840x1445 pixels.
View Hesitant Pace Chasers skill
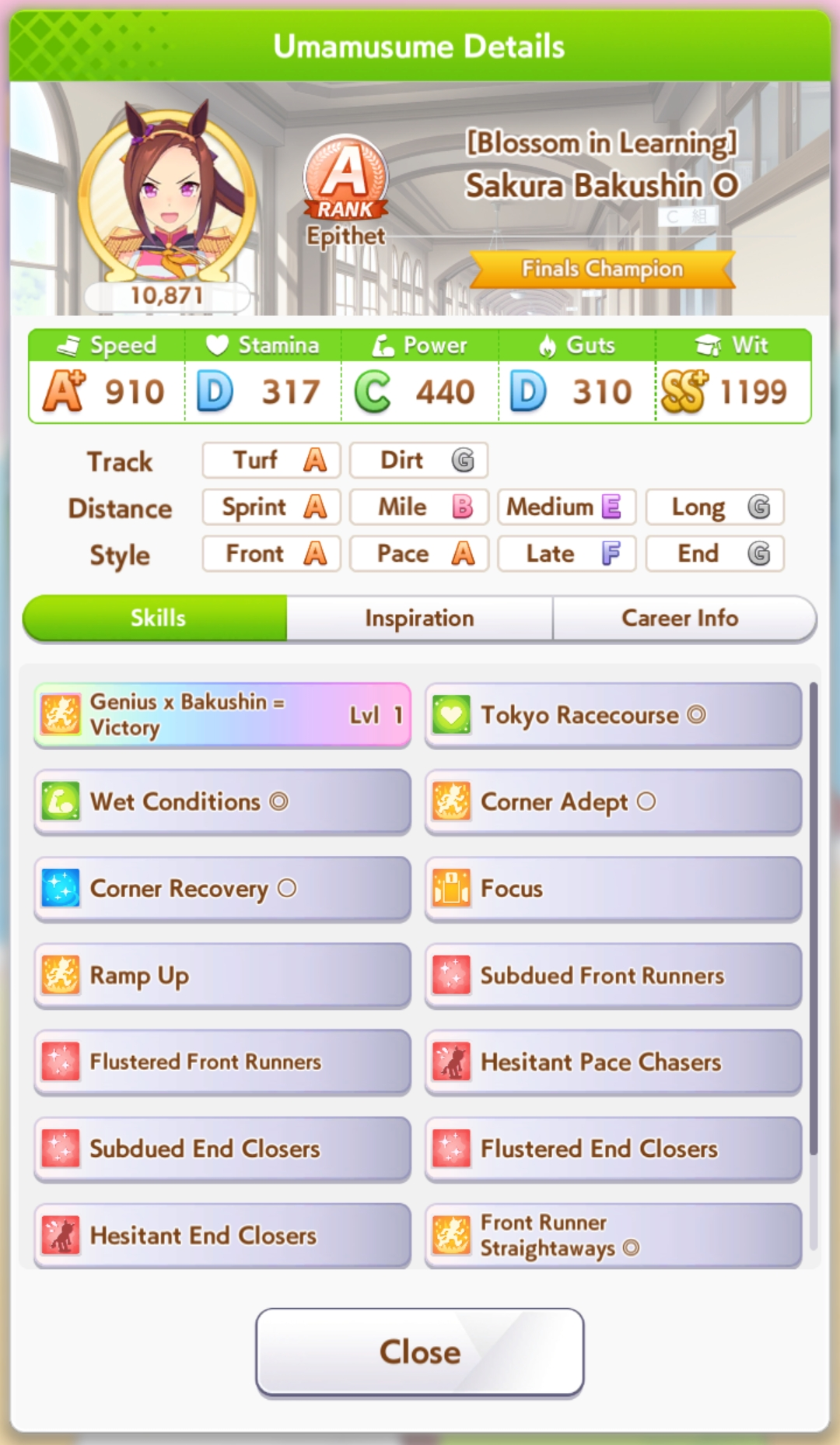(x=613, y=1062)
